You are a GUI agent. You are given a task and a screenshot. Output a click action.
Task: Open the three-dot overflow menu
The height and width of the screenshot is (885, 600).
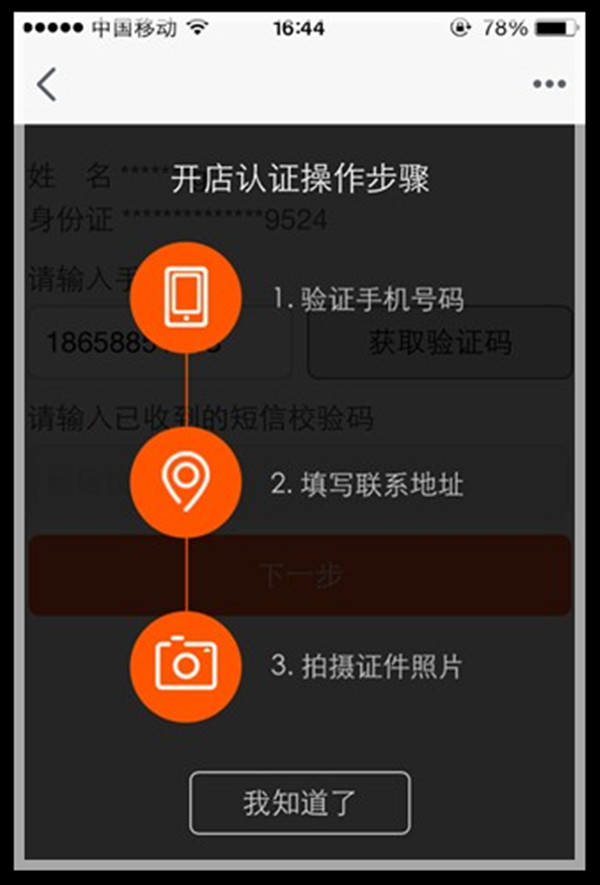point(549,85)
